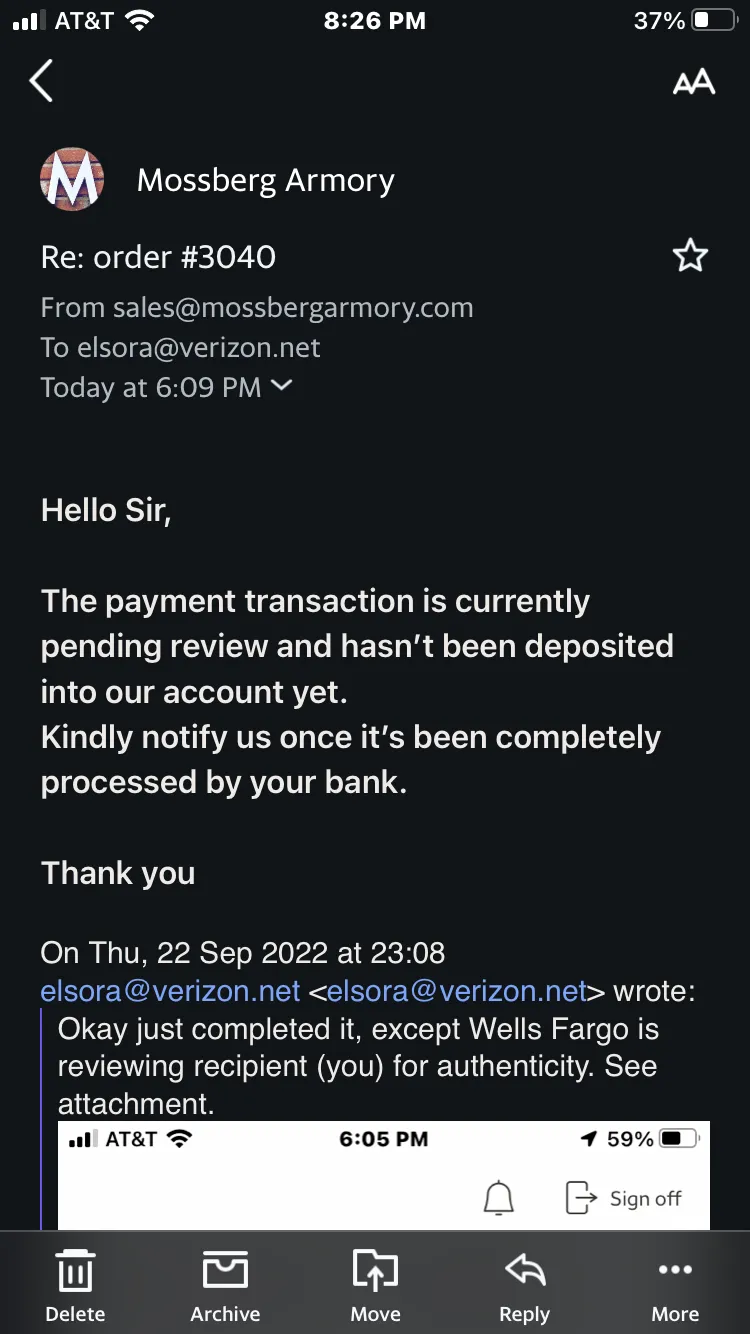
Task: Expand message details next to Today at 6:09 PM
Action: tap(282, 385)
